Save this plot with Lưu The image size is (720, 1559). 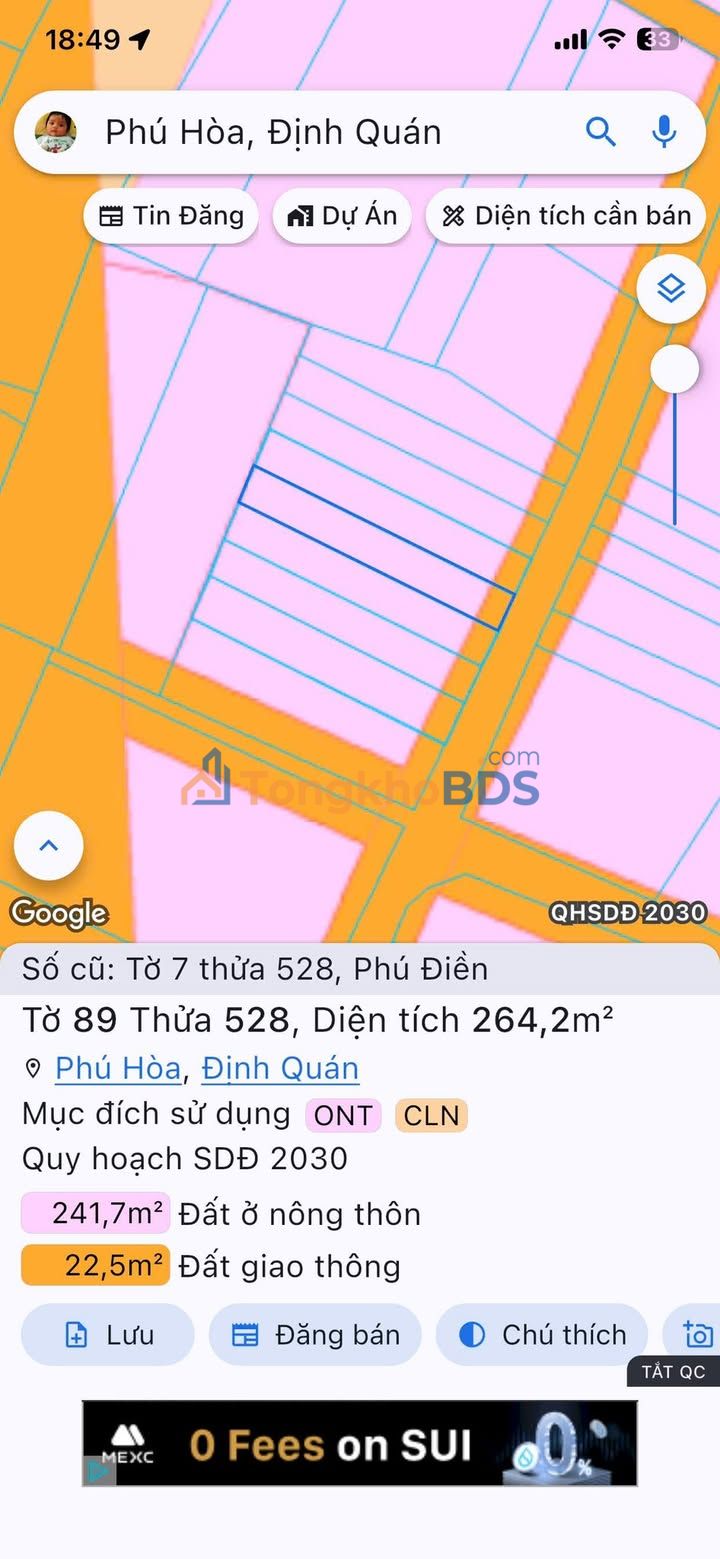pyautogui.click(x=108, y=1335)
